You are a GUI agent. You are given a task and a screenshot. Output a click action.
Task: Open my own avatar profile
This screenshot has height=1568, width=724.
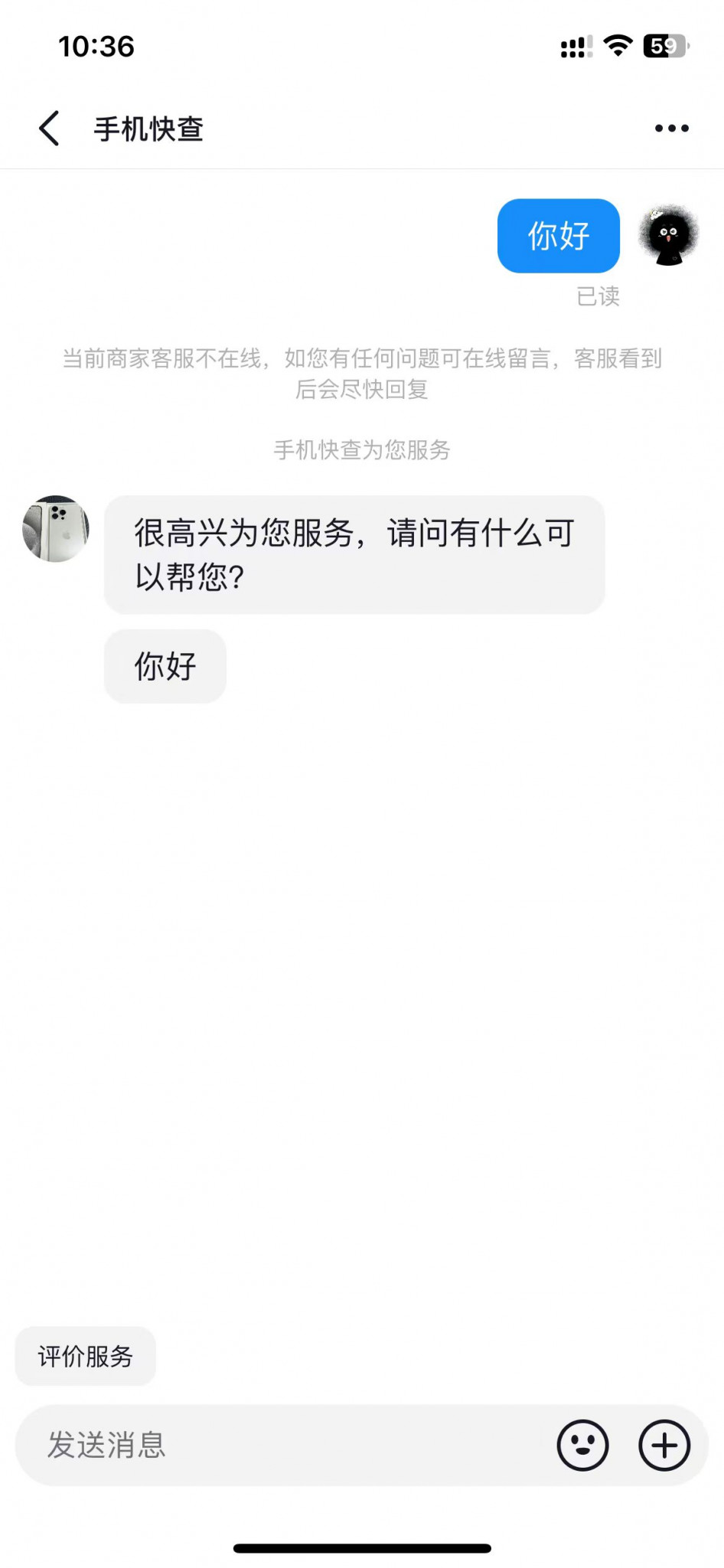pyautogui.click(x=668, y=235)
